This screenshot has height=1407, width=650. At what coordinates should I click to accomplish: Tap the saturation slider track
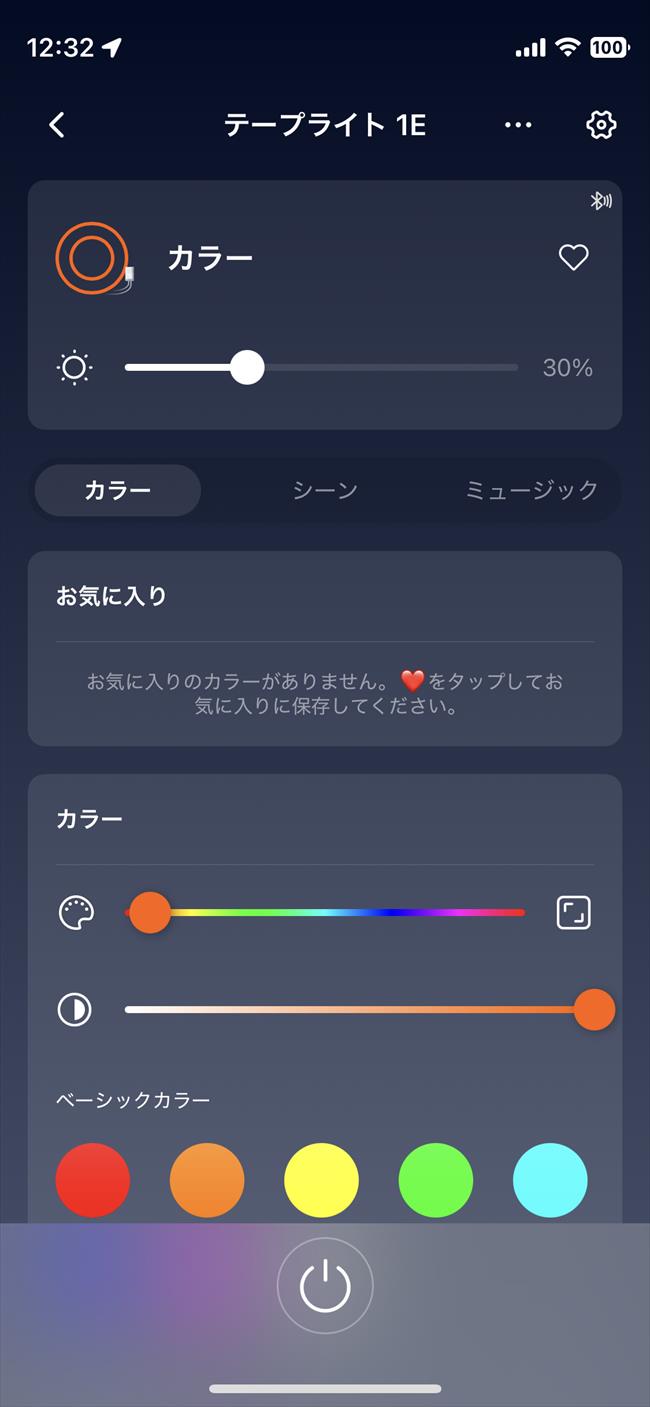click(360, 1010)
